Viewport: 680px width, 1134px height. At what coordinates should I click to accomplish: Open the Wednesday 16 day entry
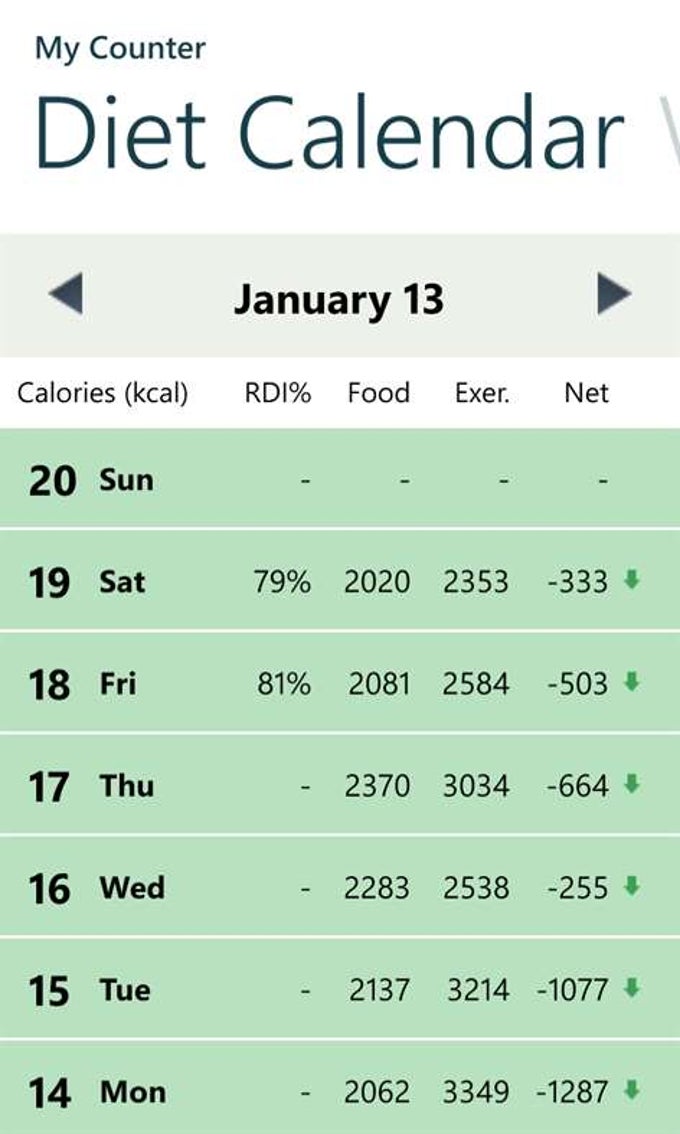[x=340, y=887]
